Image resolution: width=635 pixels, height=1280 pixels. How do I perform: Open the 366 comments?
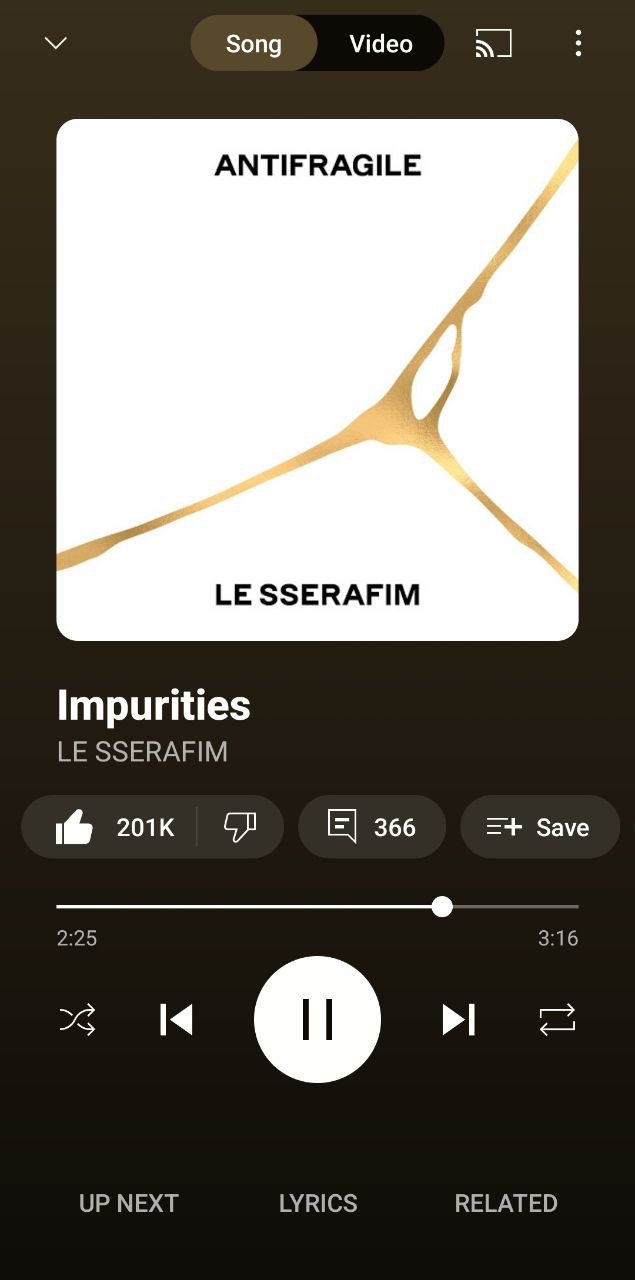(372, 827)
